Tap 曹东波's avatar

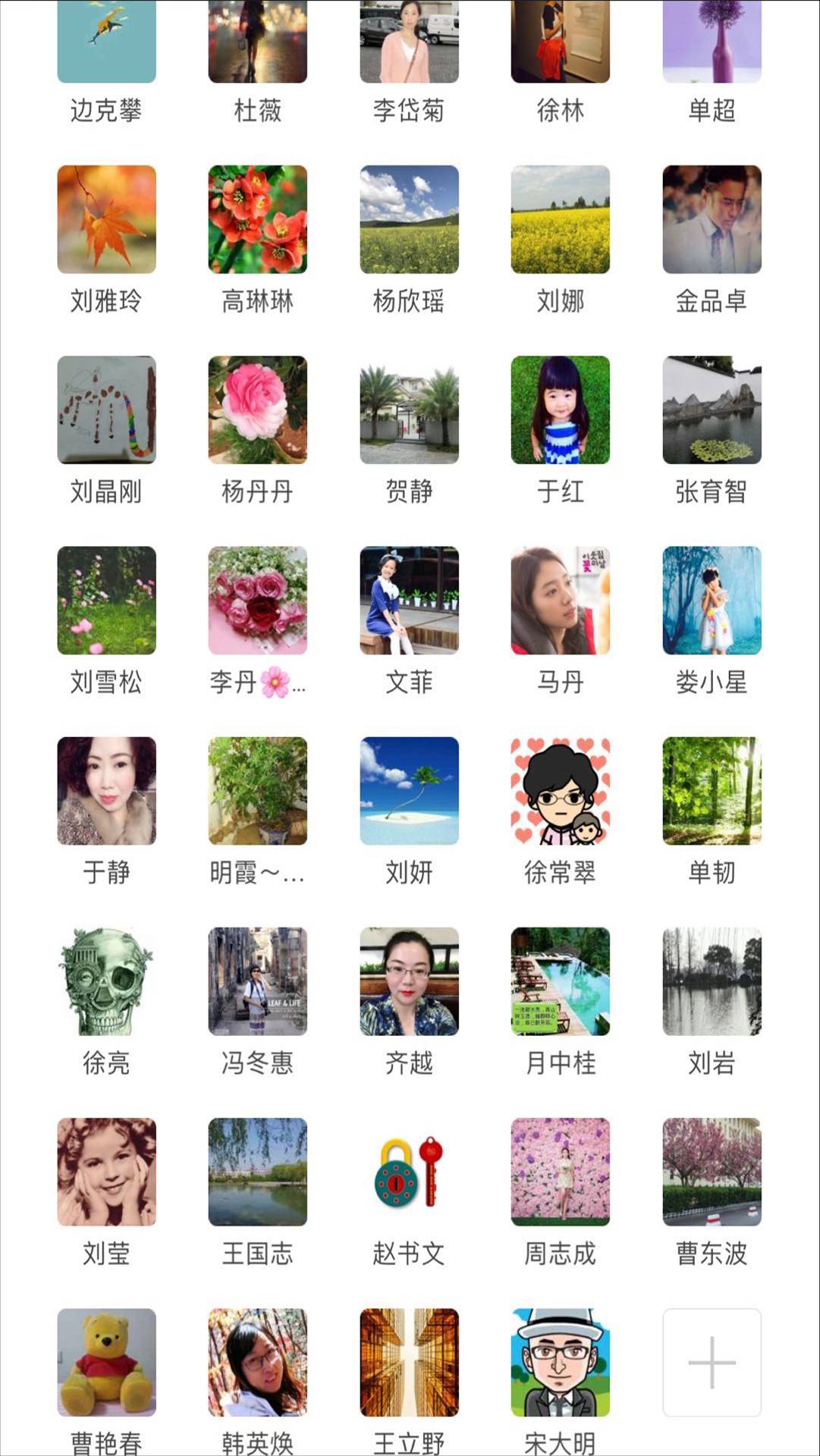pos(712,1171)
